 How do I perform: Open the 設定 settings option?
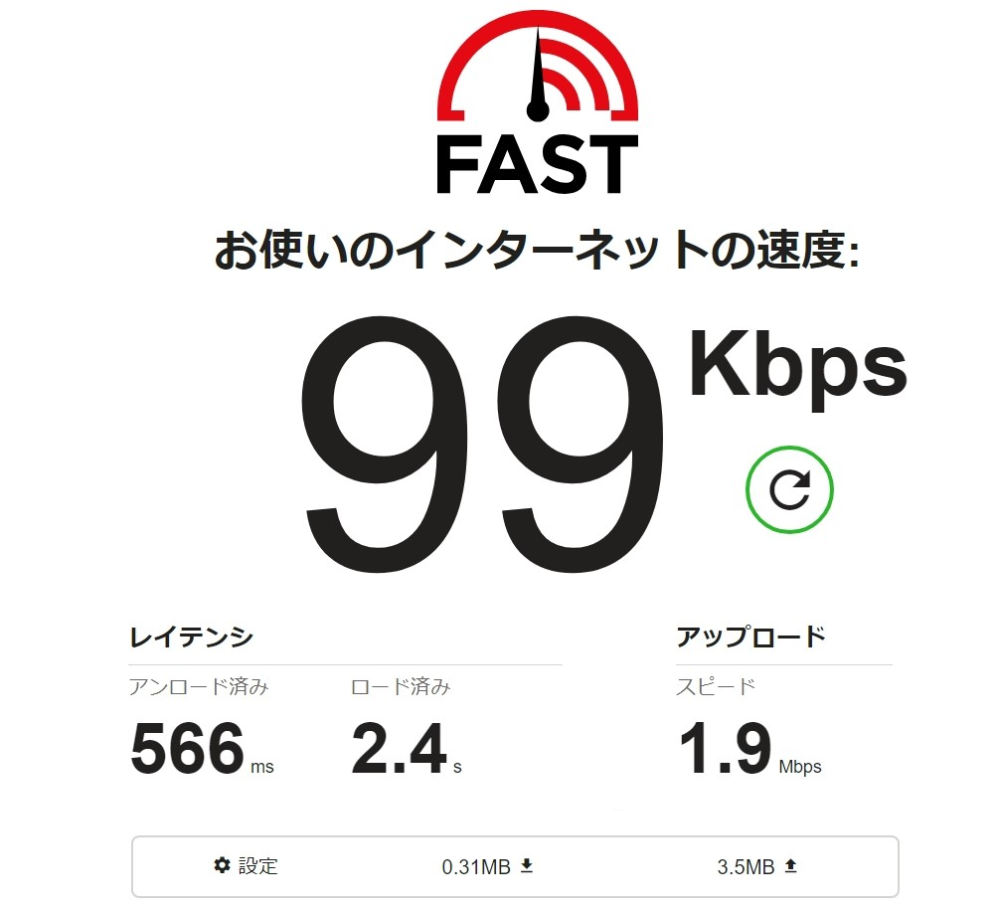246,866
